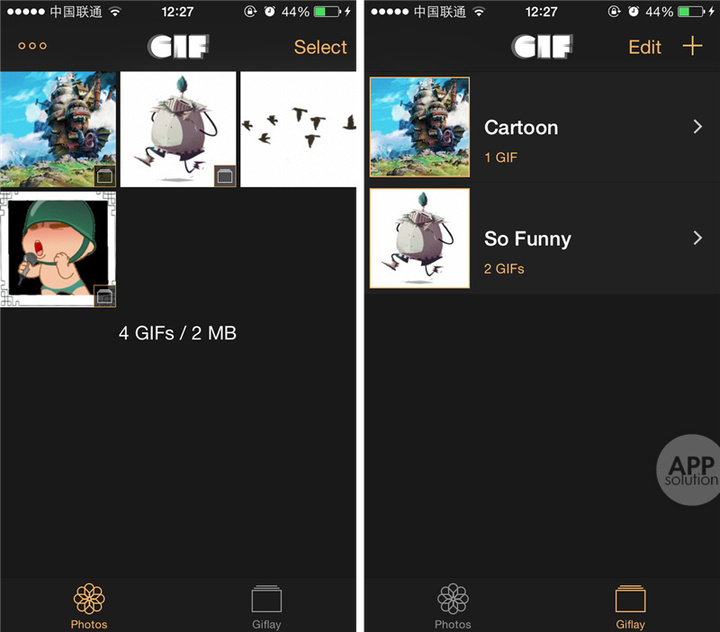Open the birds flying GIF
720x632 pixels.
click(298, 129)
